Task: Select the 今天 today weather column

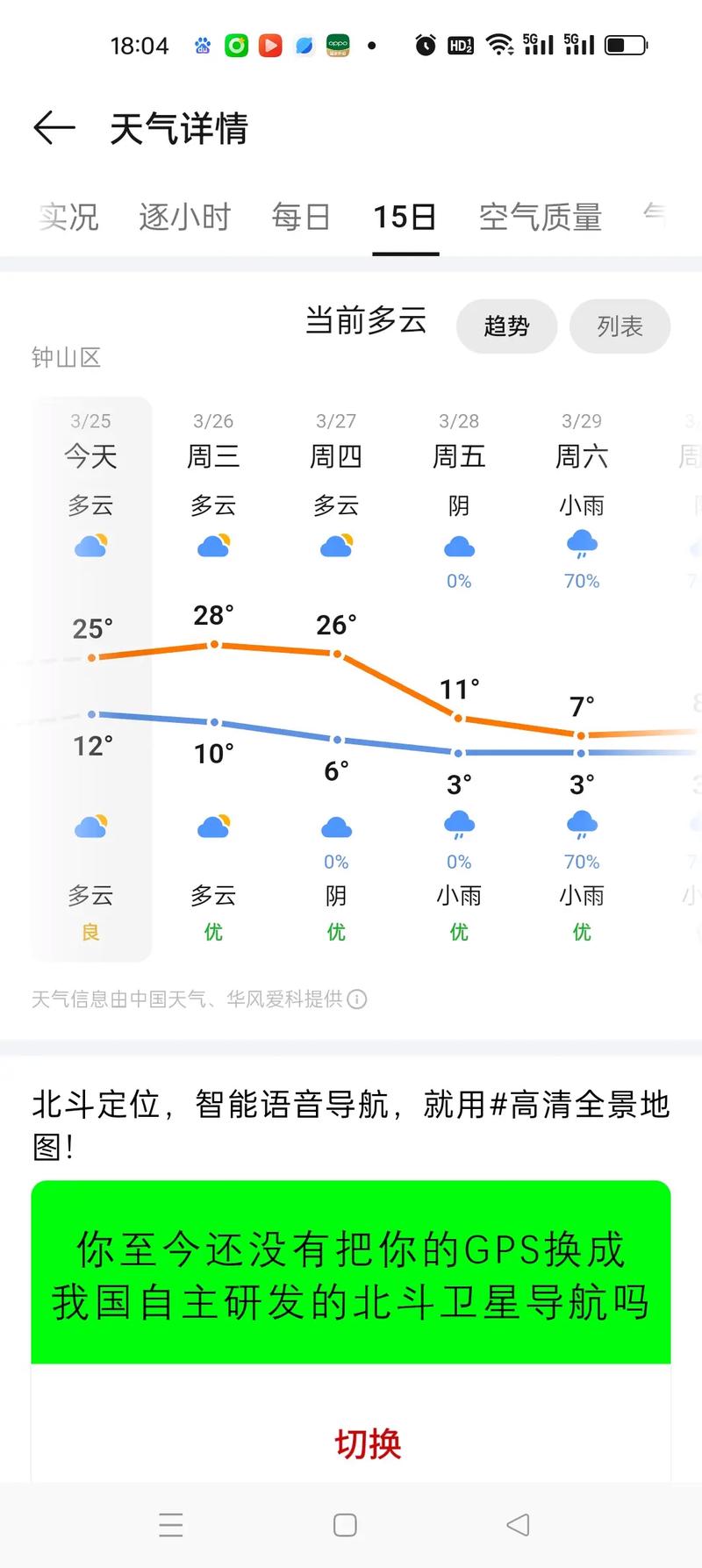Action: (x=90, y=676)
